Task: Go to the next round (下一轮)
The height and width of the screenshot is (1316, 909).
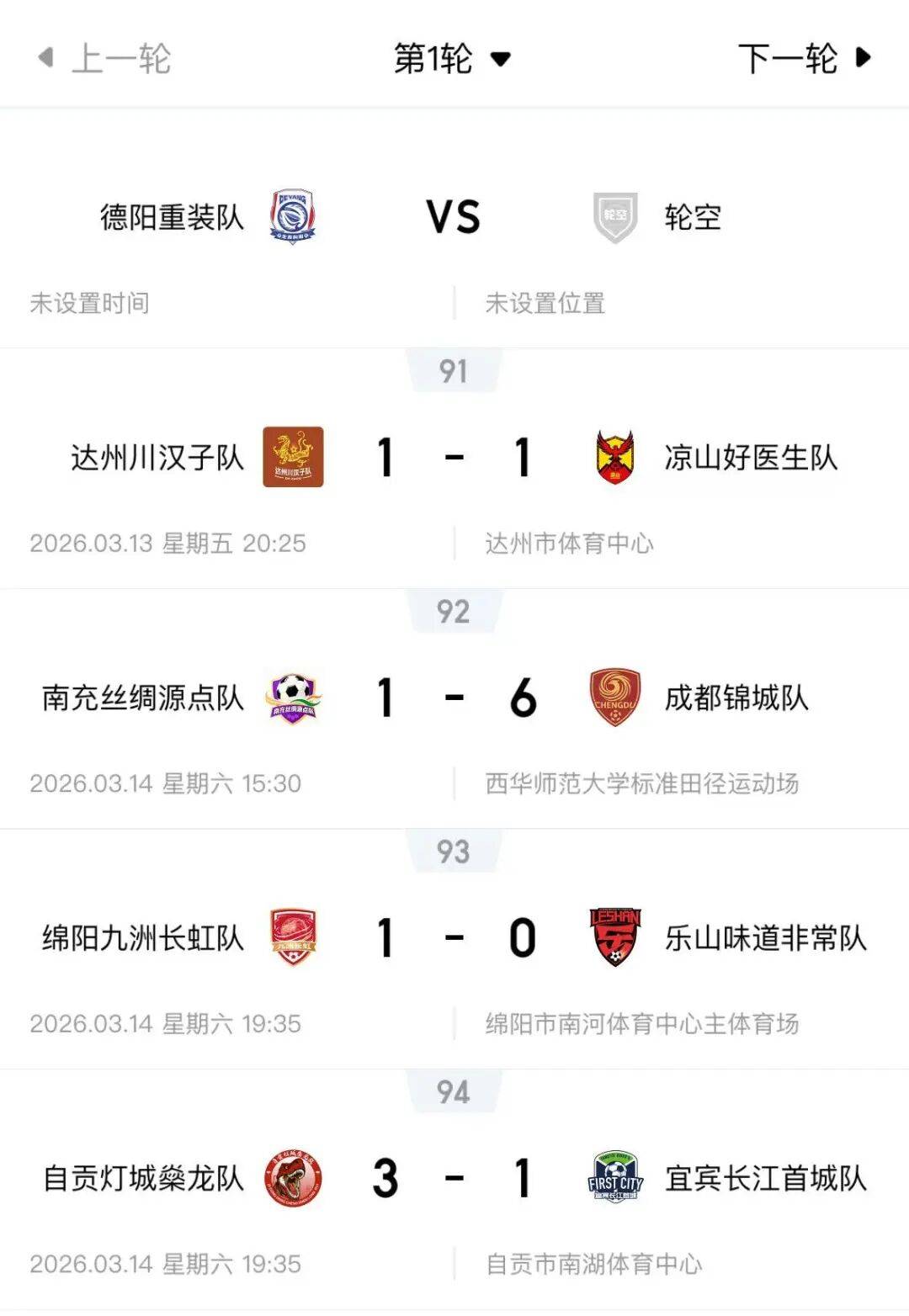Action: tap(803, 59)
